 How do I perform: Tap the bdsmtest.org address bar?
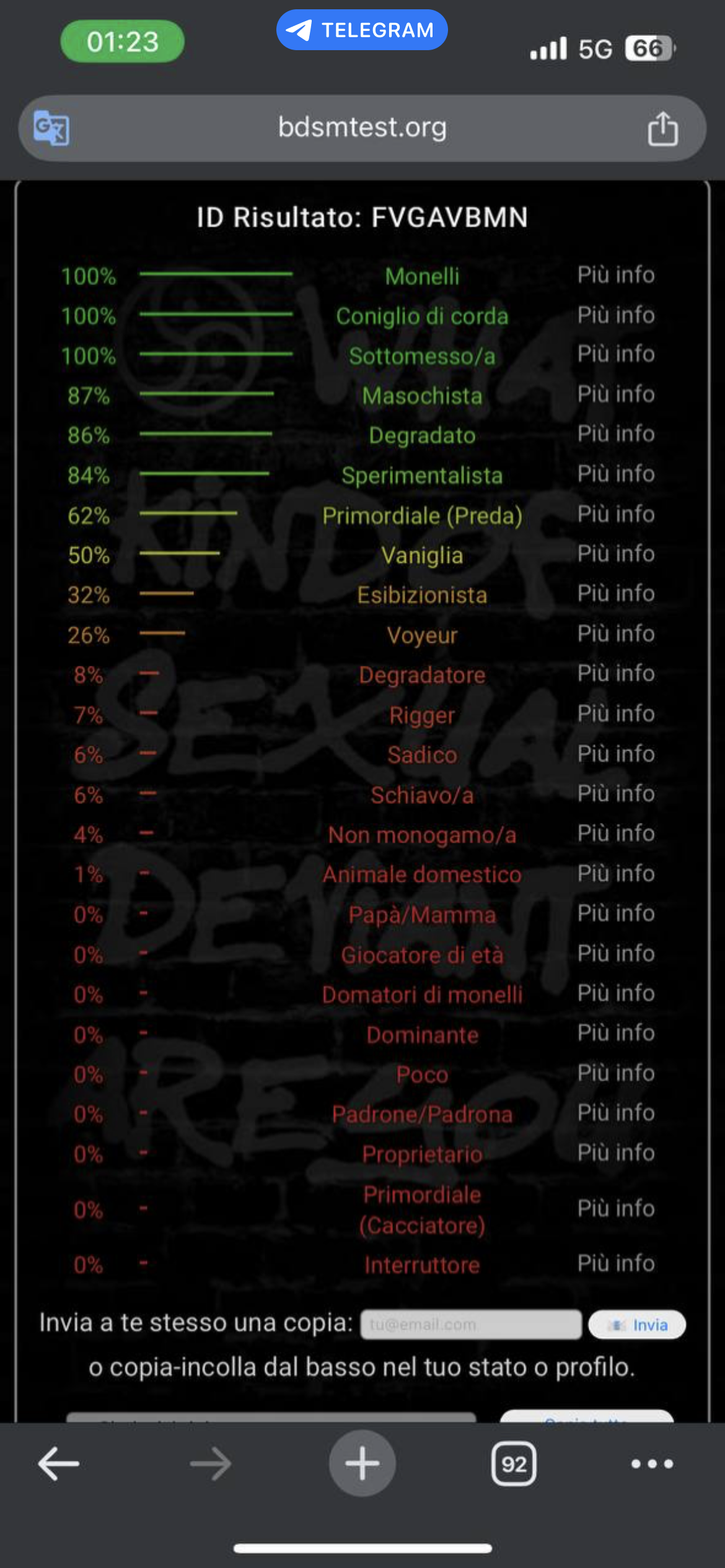362,128
